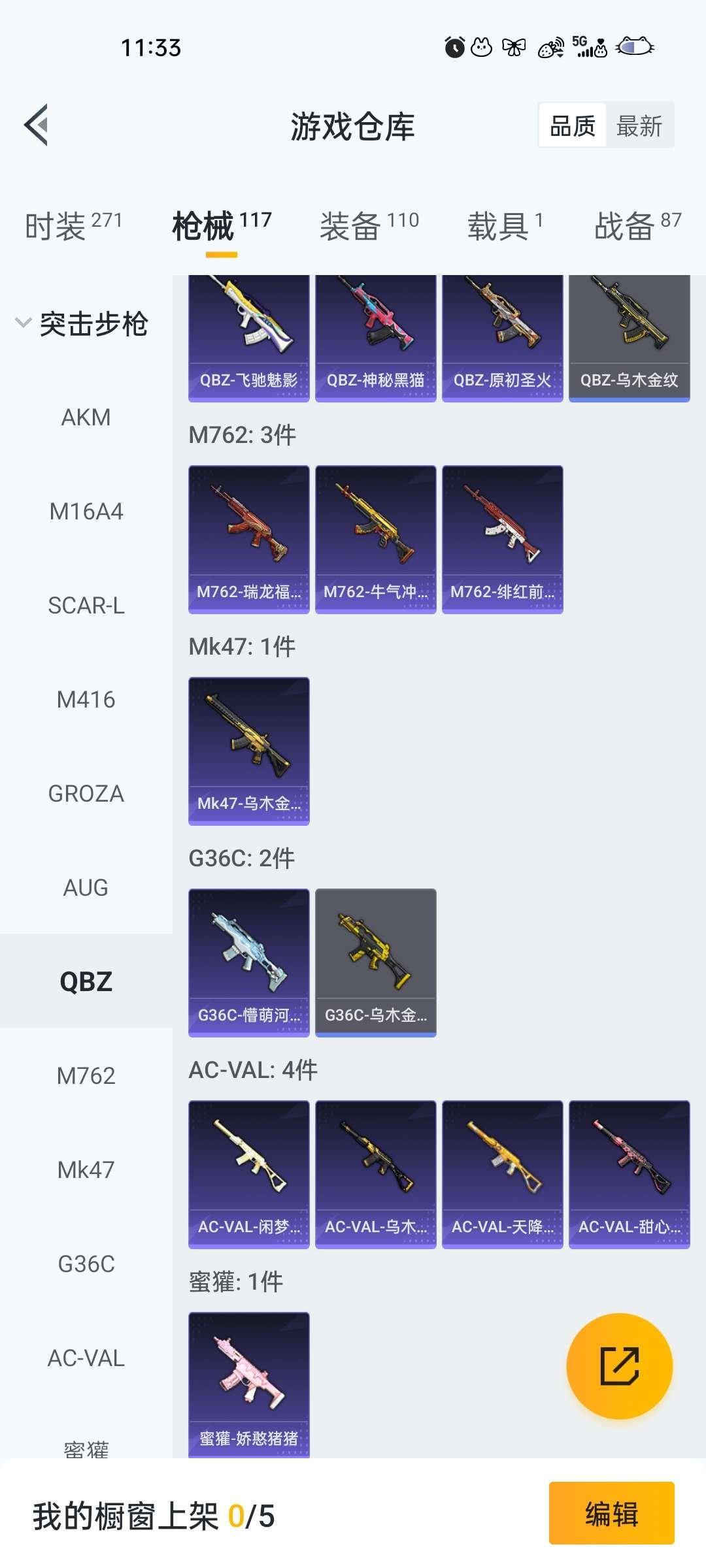Open the Mk47-乌木金 skin tile

[248, 751]
